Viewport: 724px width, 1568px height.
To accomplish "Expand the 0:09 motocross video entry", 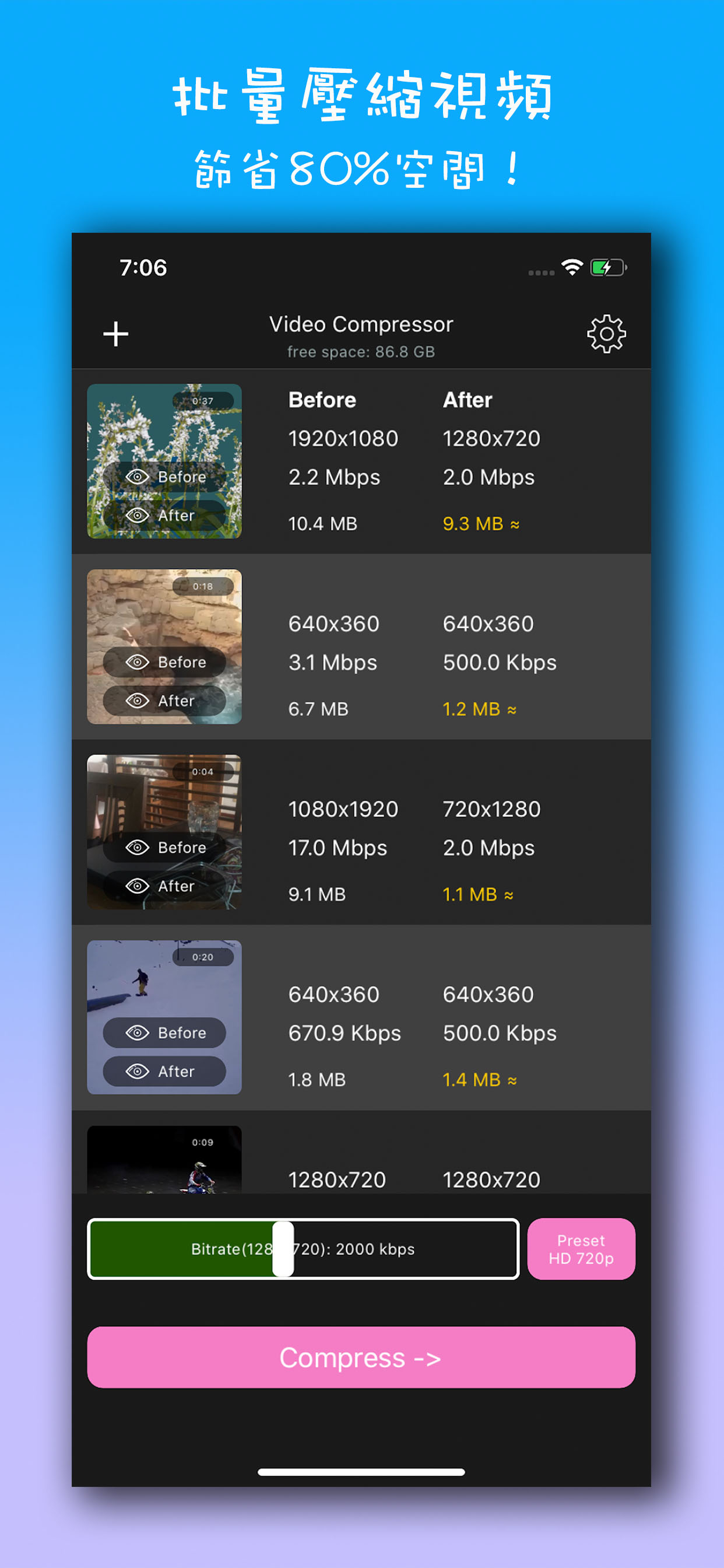I will pos(361,1163).
